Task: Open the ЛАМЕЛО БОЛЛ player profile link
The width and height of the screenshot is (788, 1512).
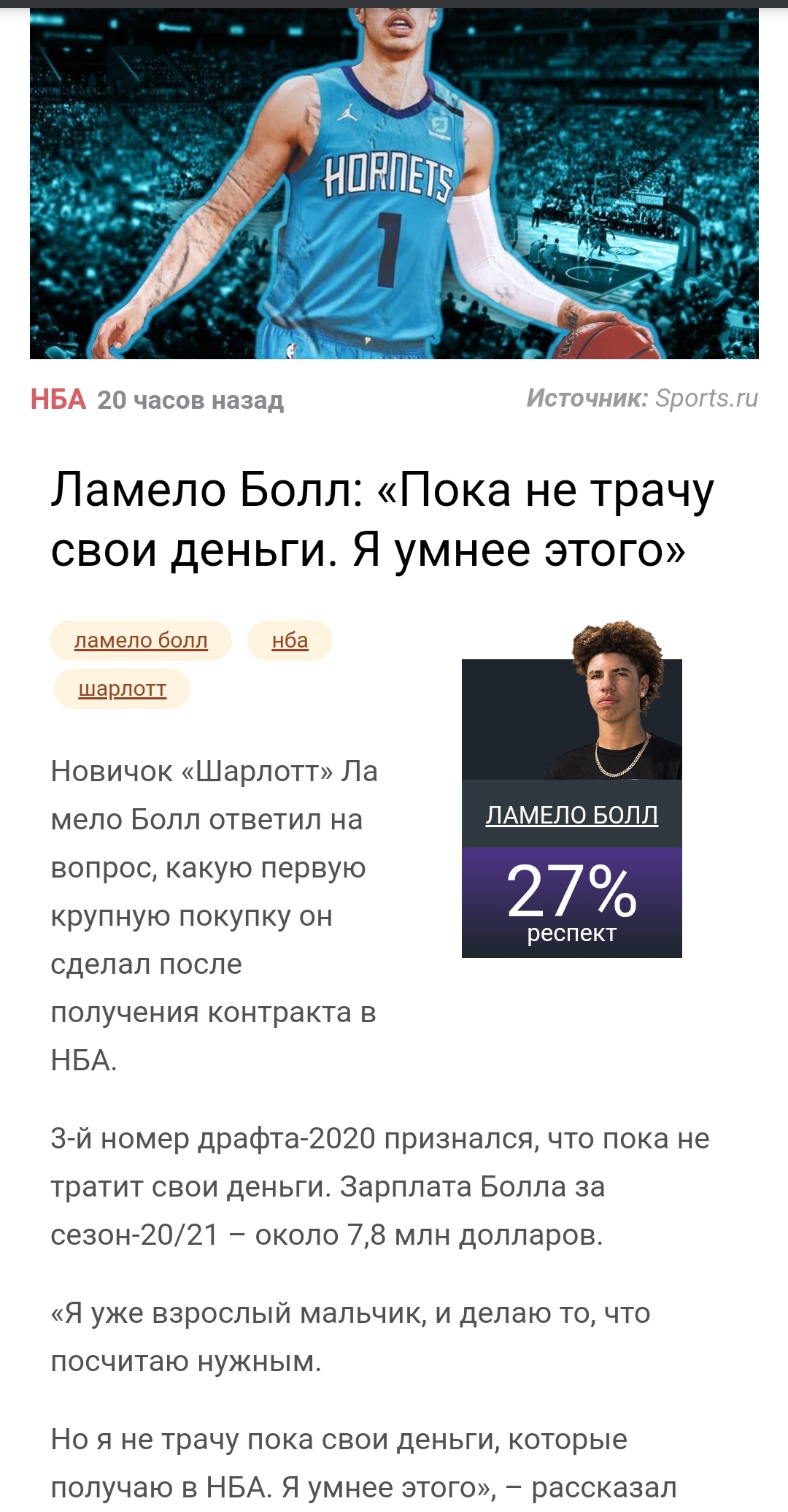Action: click(572, 815)
